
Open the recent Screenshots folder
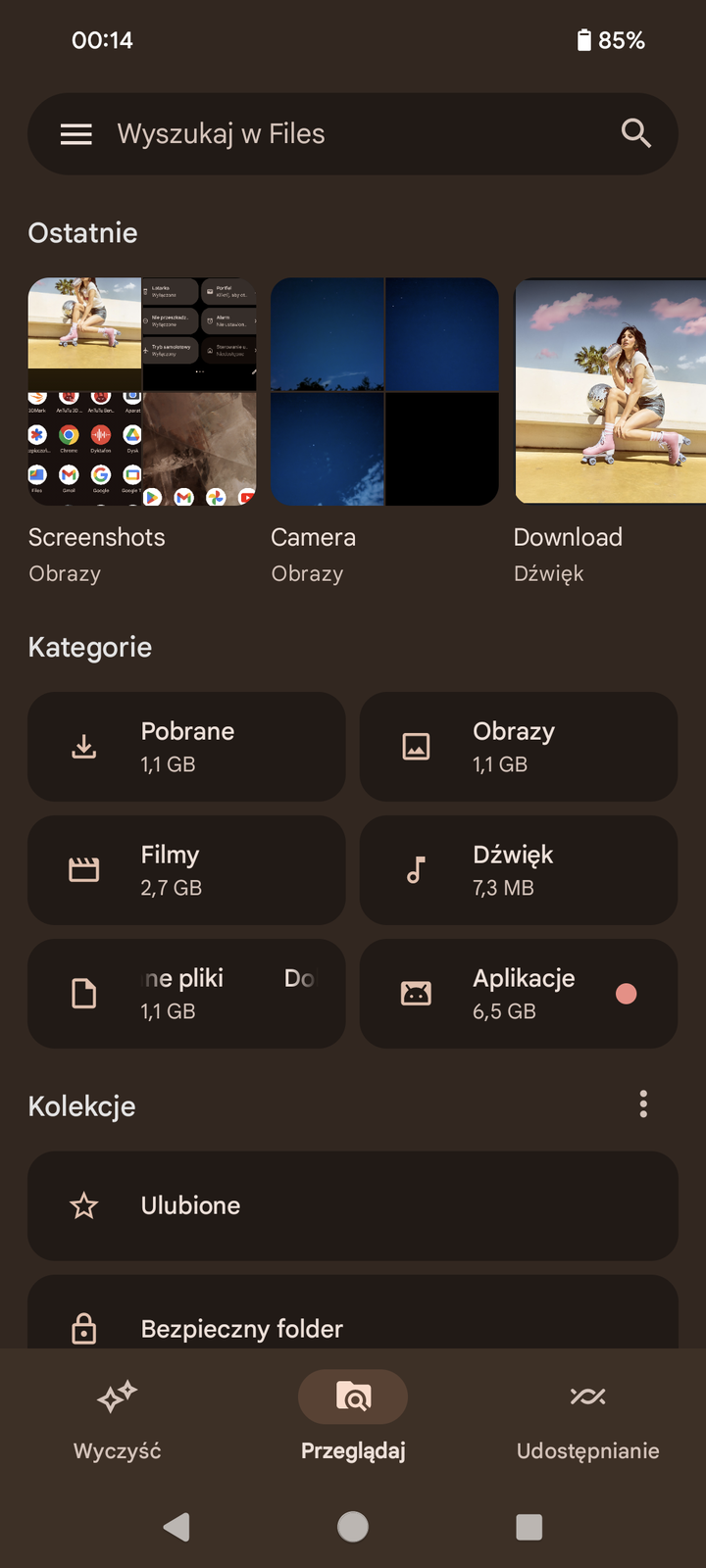[142, 392]
